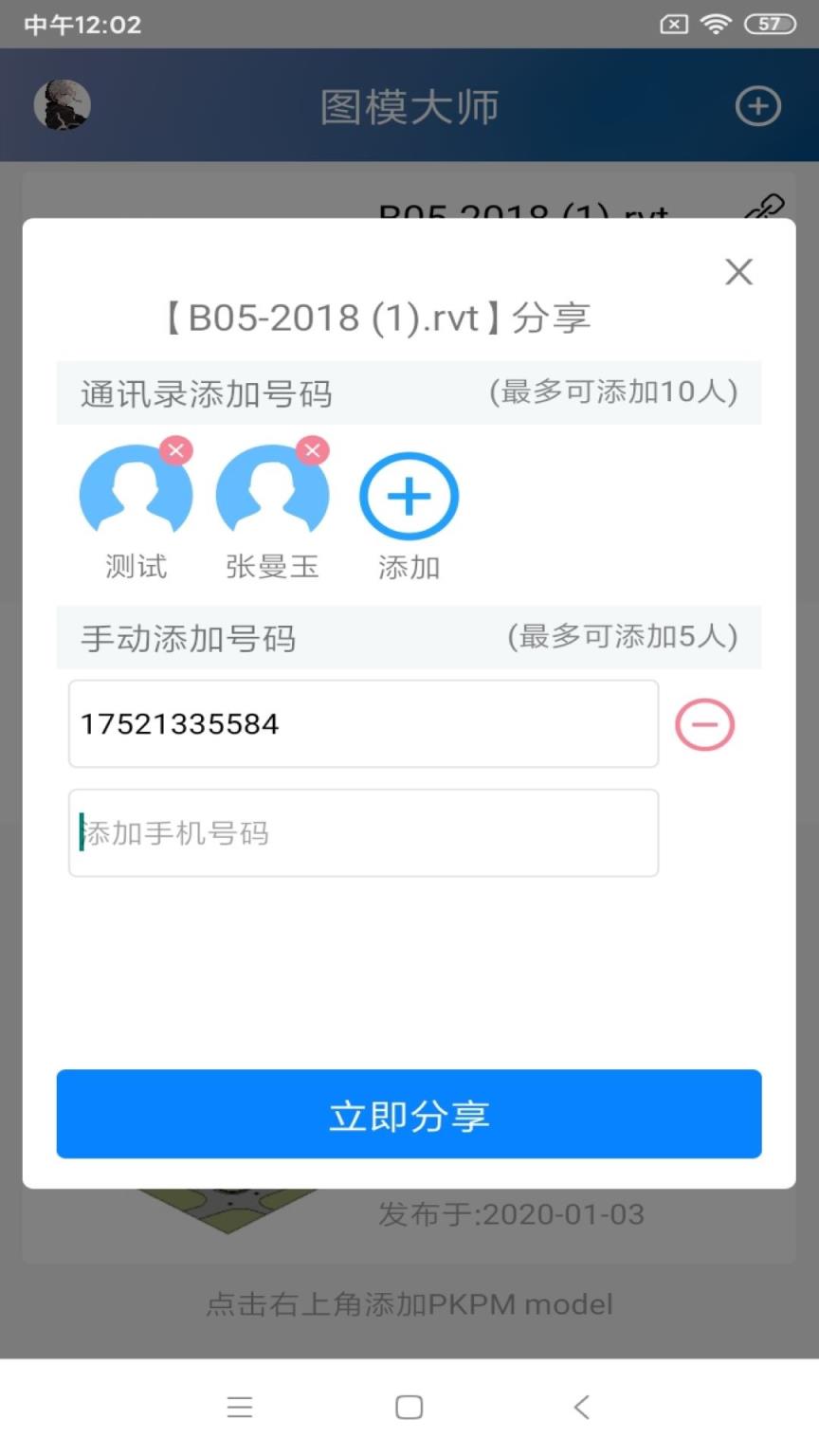
Task: Select the 手动添加号码 section header
Action: click(189, 638)
